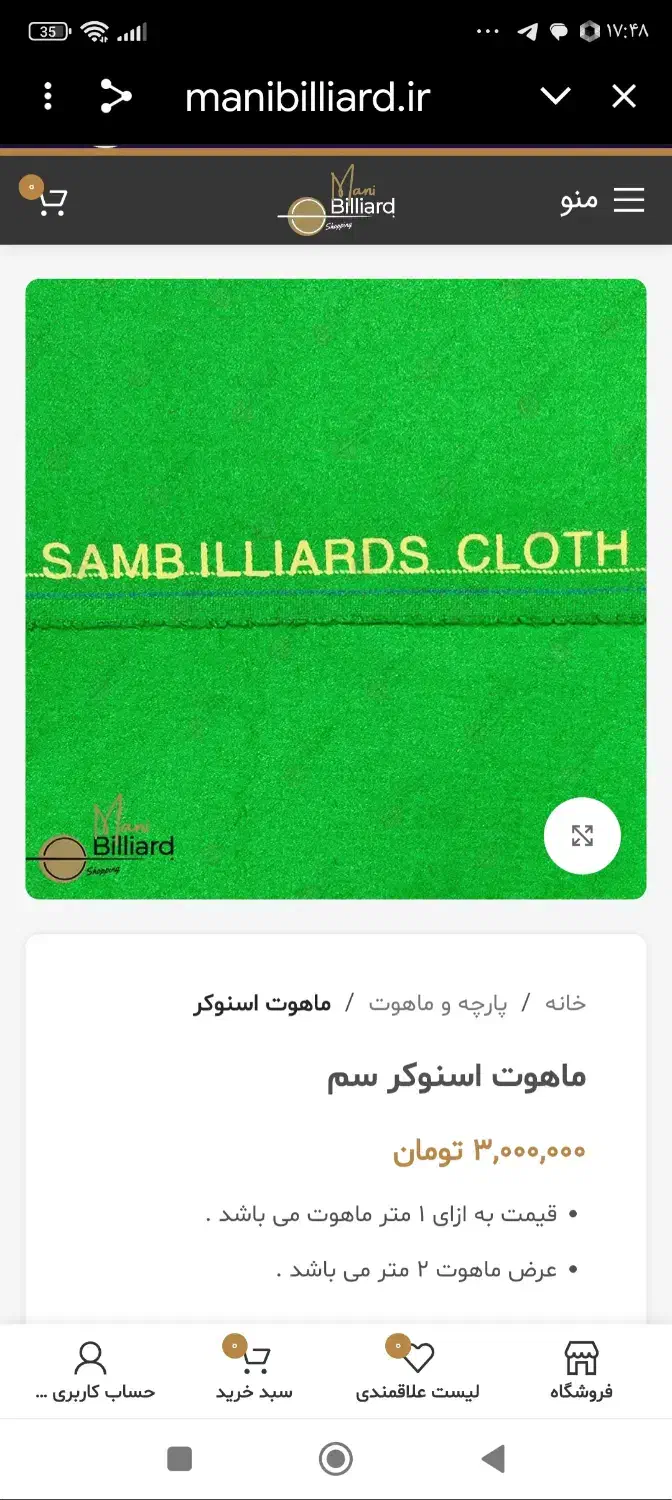Viewport: 672px width, 1500px height.
Task: Switch to the فروشگاه tab
Action: click(581, 1371)
